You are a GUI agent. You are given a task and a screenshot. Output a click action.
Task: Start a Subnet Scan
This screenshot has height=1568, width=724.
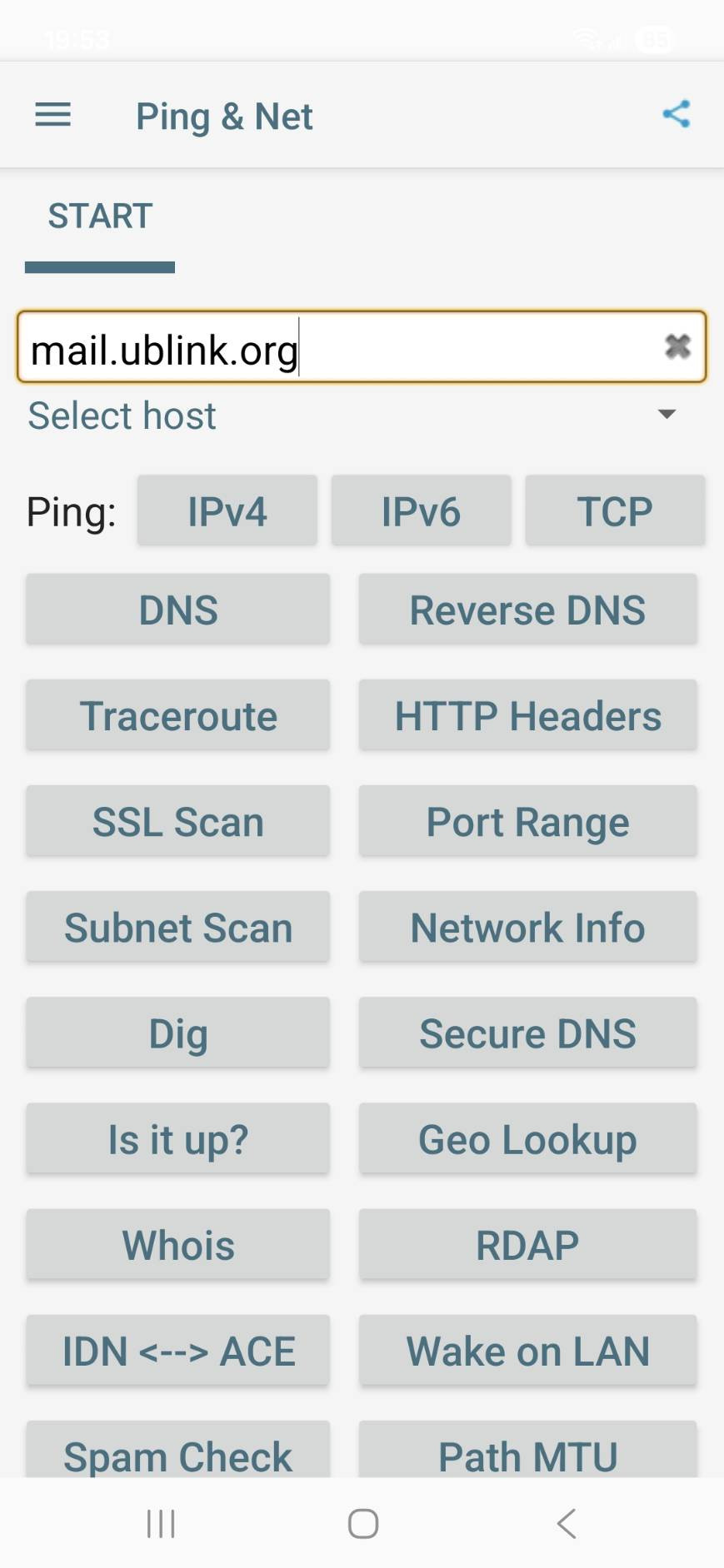(177, 927)
